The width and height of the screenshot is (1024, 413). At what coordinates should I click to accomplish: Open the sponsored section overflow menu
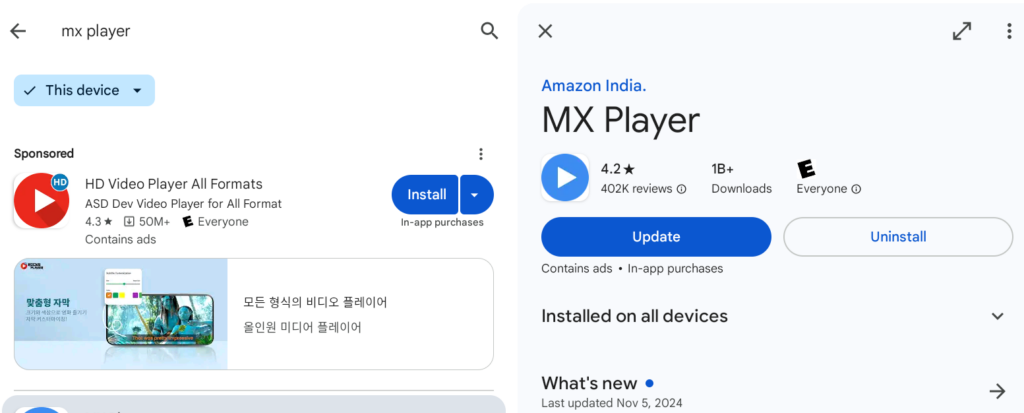click(x=481, y=154)
